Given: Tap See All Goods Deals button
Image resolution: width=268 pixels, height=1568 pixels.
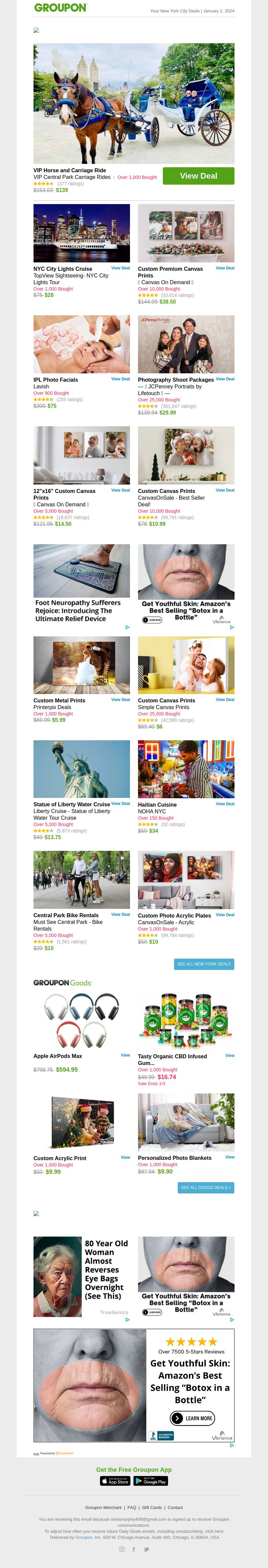Looking at the screenshot, I should 206,1188.
